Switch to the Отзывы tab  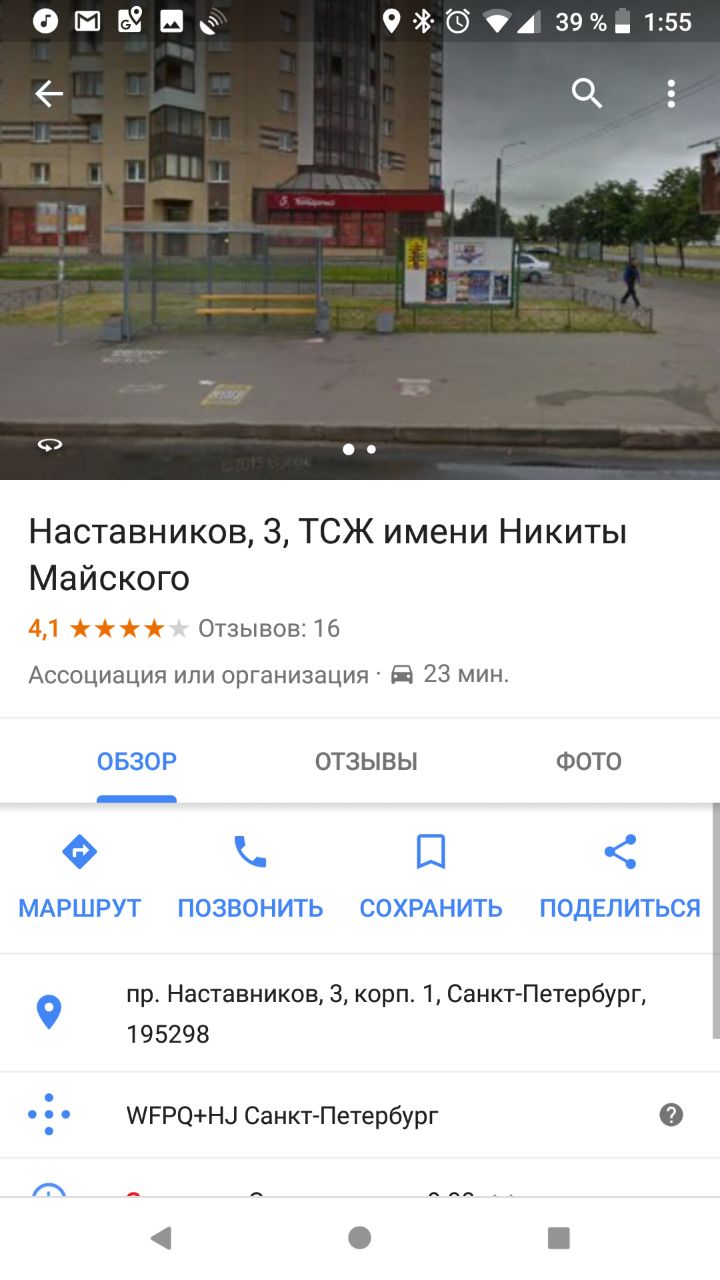point(366,762)
